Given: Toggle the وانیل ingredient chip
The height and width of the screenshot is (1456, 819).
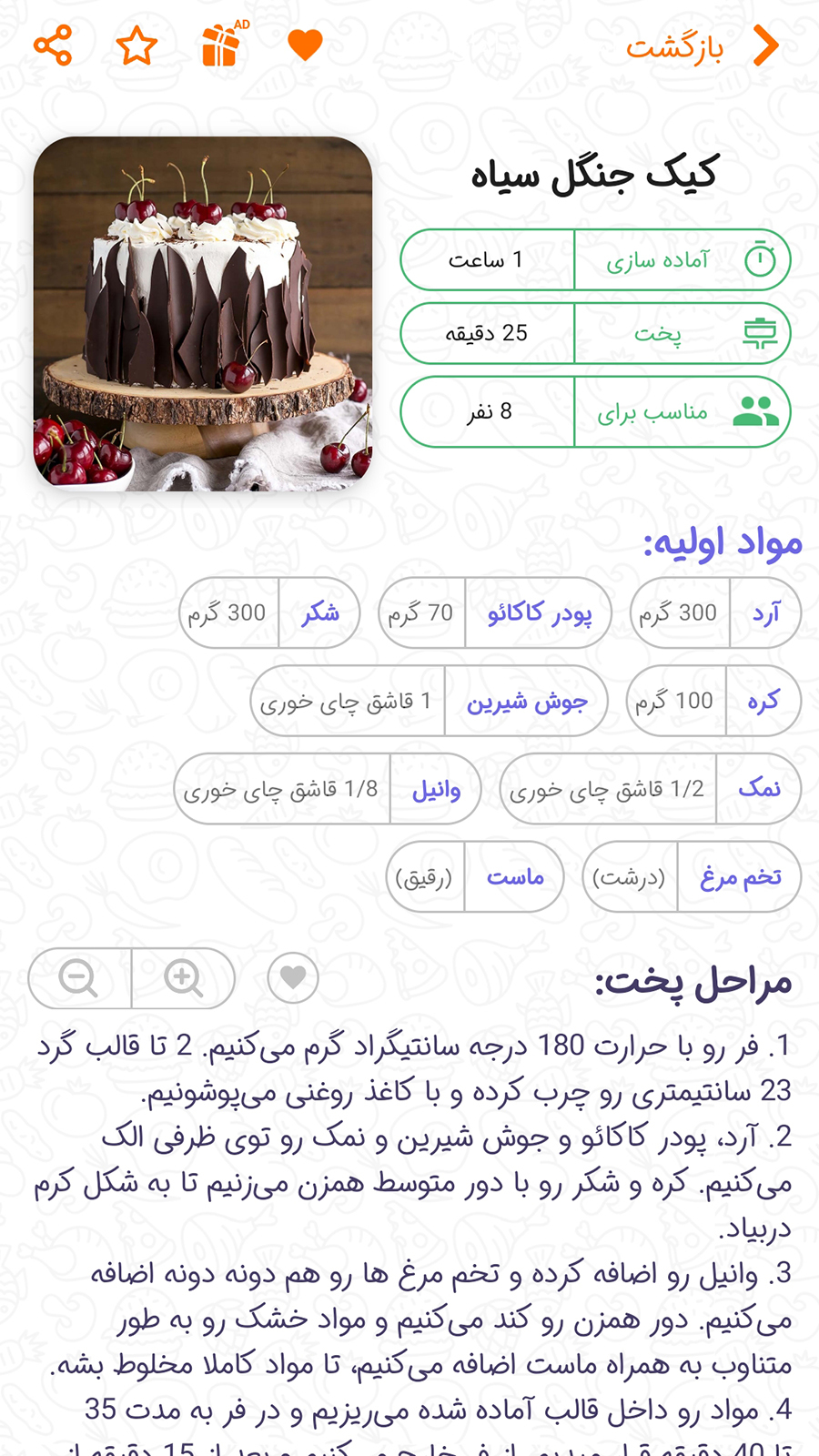Looking at the screenshot, I should coord(435,789).
